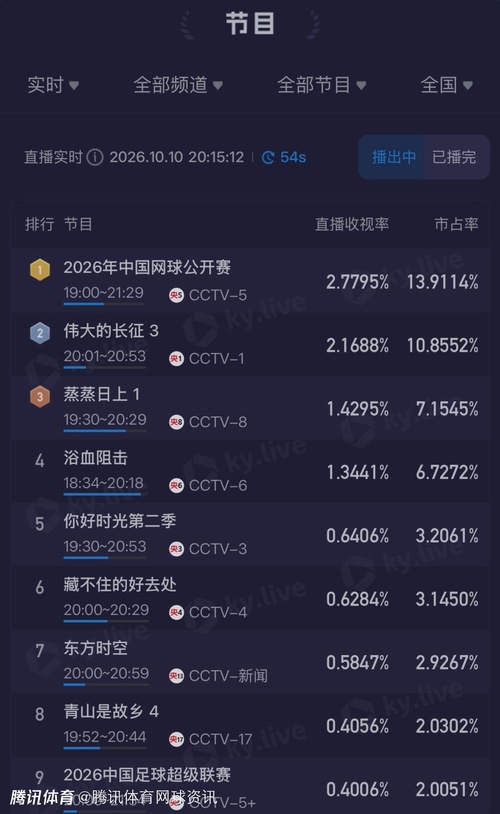Viewport: 500px width, 814px height.
Task: Open the 青山是故乡 4 row
Action: (250, 725)
